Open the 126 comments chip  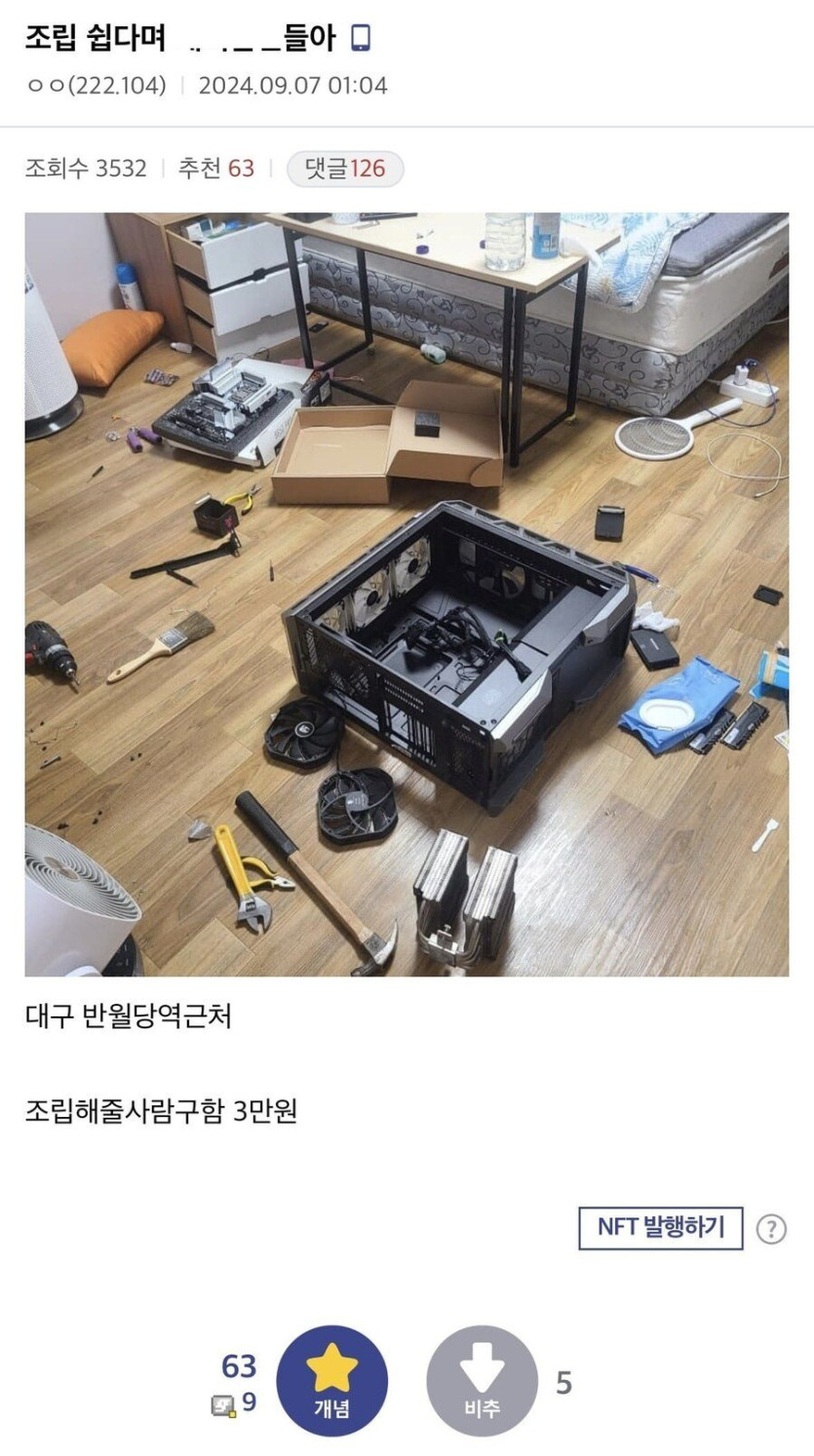(345, 169)
